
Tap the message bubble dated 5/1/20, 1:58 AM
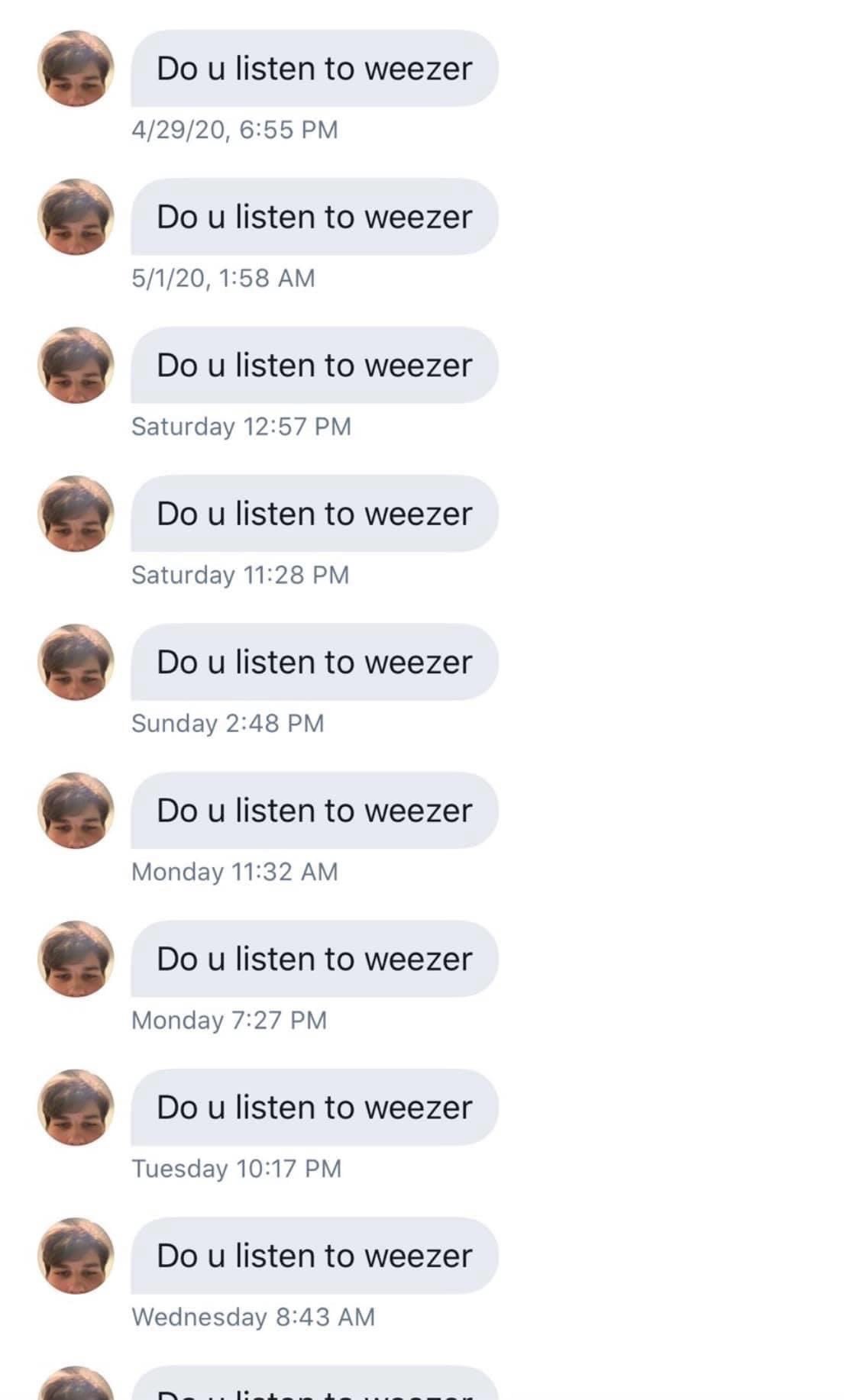point(315,217)
